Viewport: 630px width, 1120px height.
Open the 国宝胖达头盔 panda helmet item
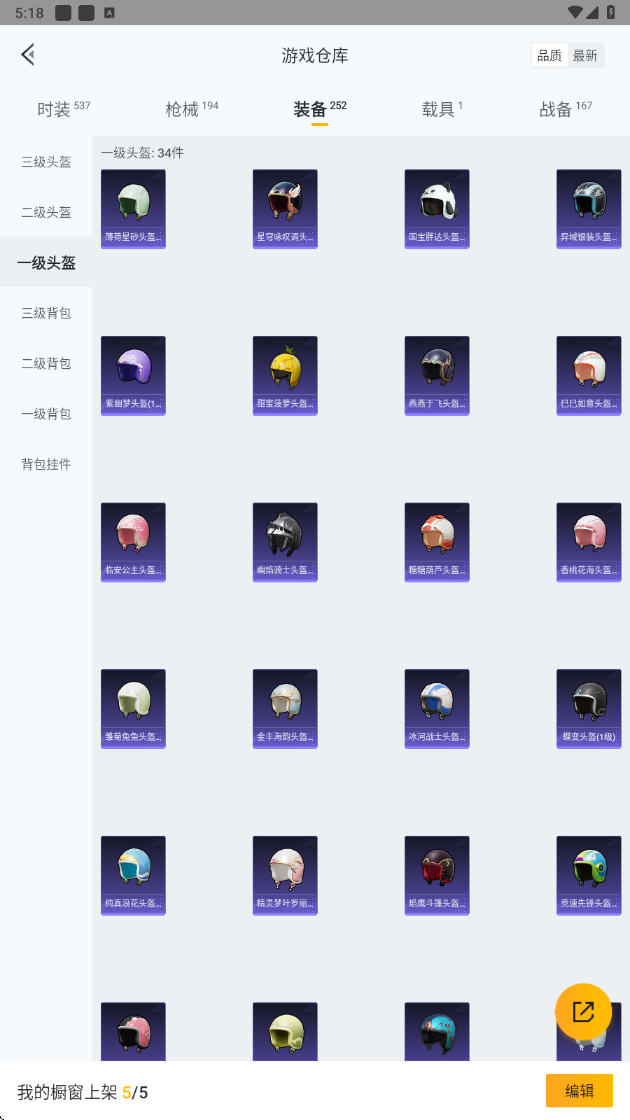(437, 209)
